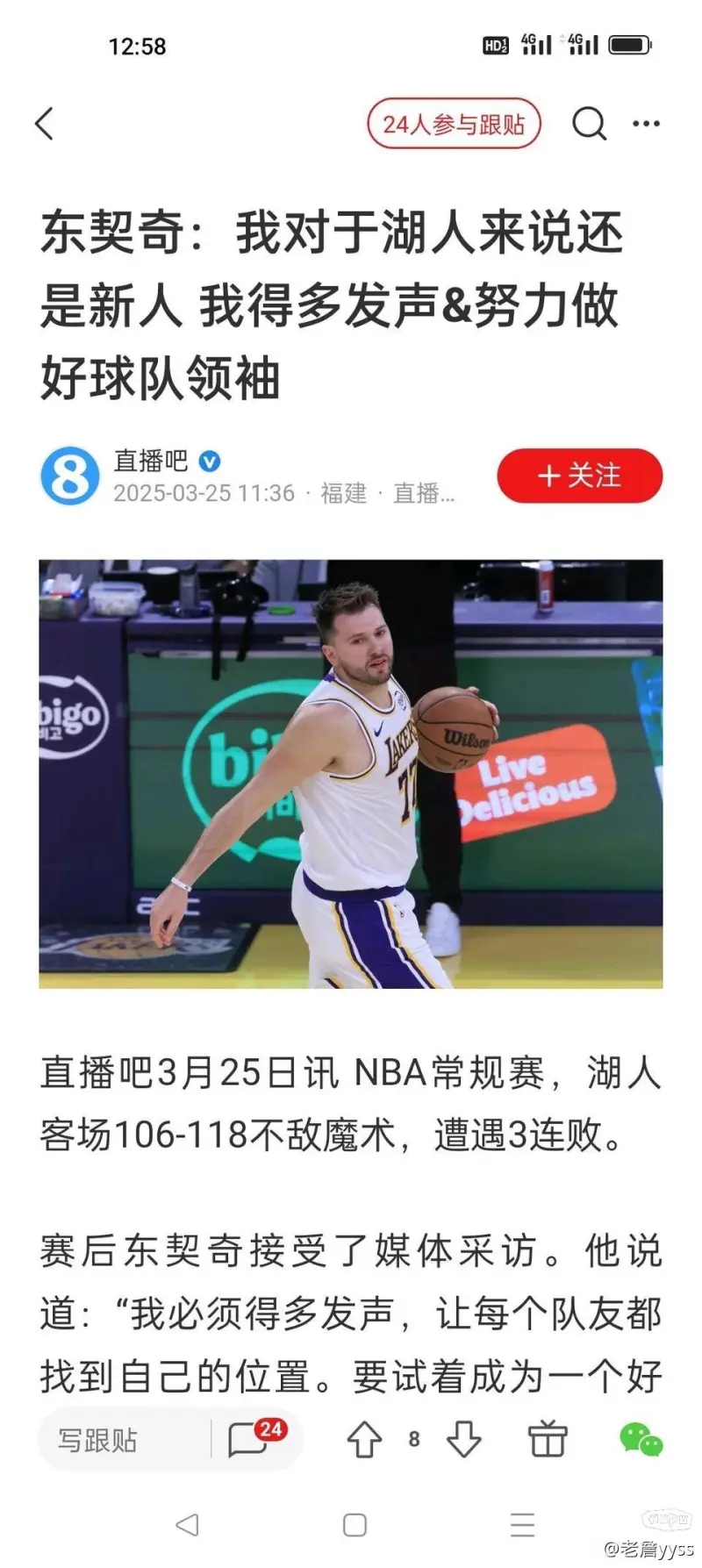The image size is (702, 1568).
Task: Open the search magnifier icon
Action: pyautogui.click(x=589, y=124)
